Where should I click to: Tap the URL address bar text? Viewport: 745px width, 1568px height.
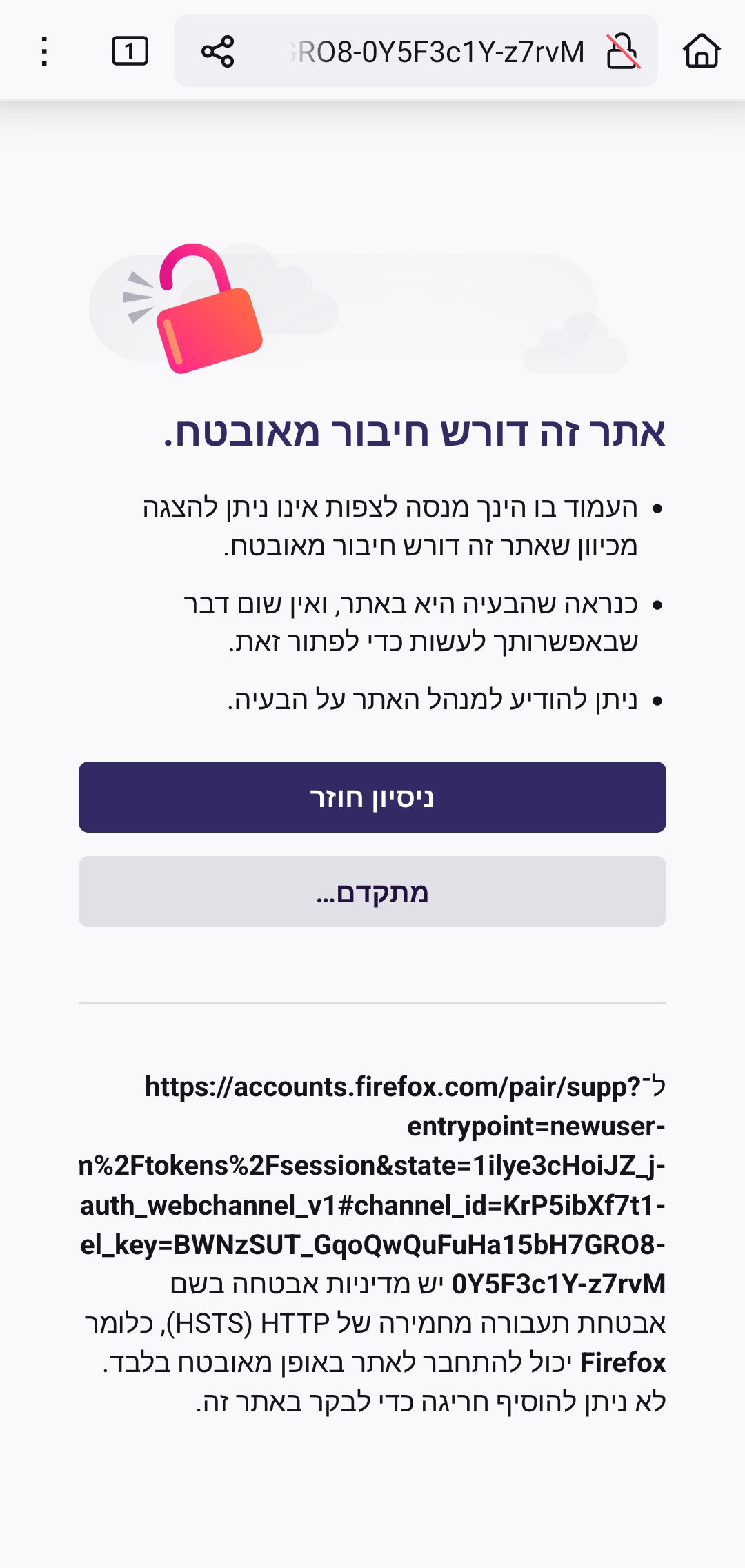(437, 52)
